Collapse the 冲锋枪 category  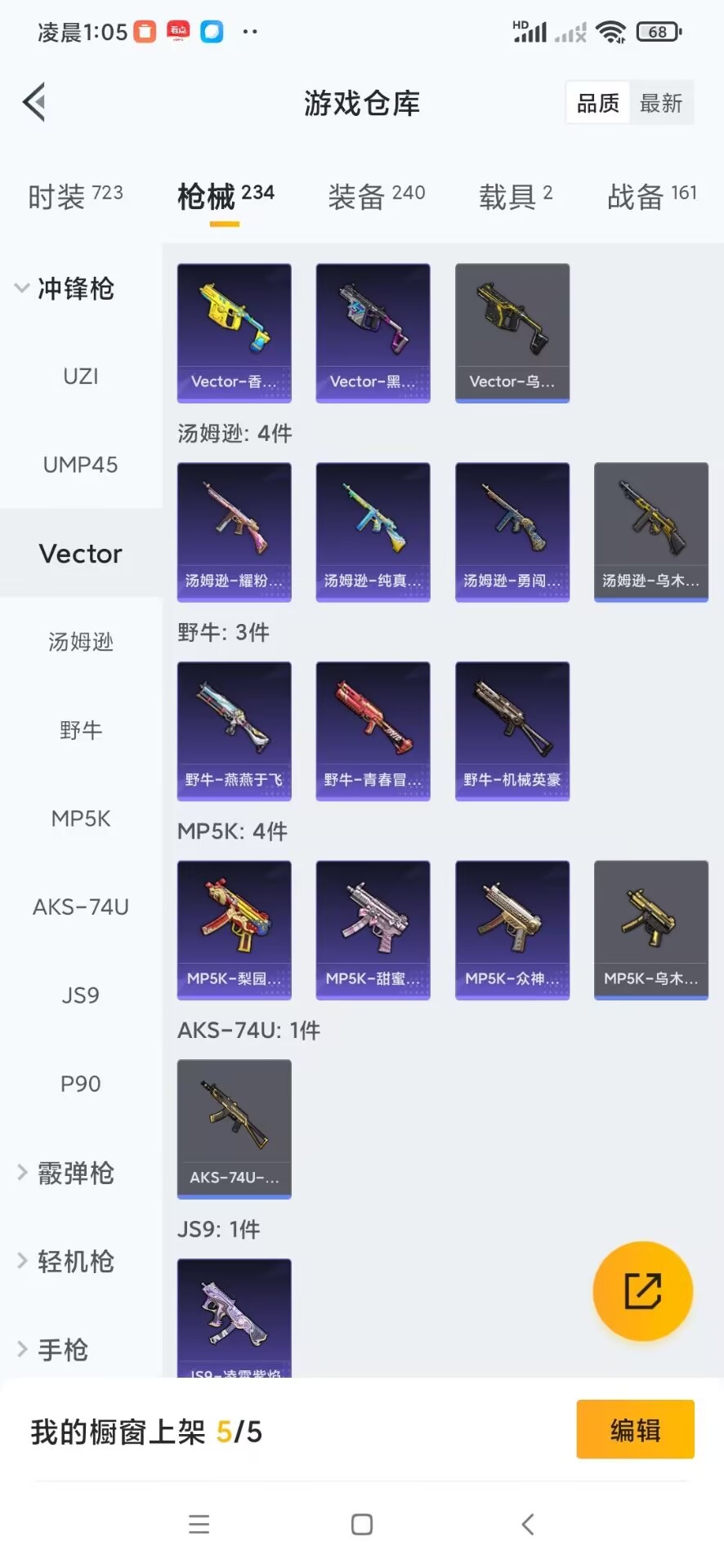click(x=65, y=288)
